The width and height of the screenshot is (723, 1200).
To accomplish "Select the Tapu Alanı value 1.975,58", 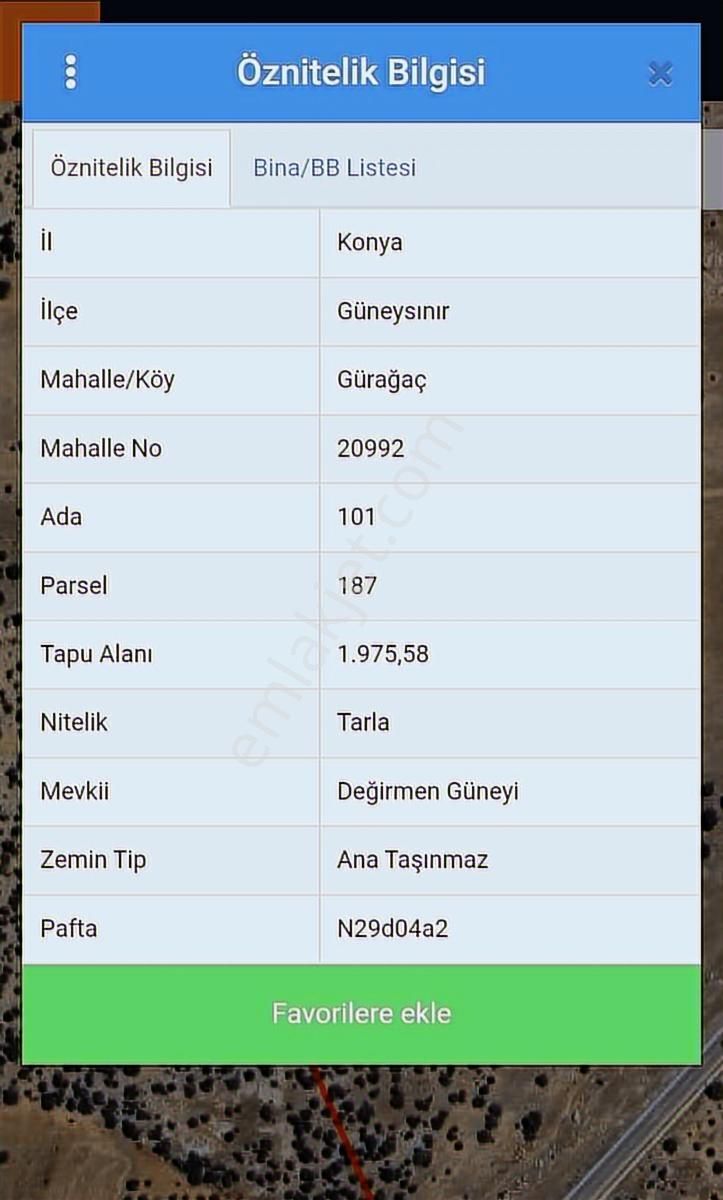I will tap(380, 654).
